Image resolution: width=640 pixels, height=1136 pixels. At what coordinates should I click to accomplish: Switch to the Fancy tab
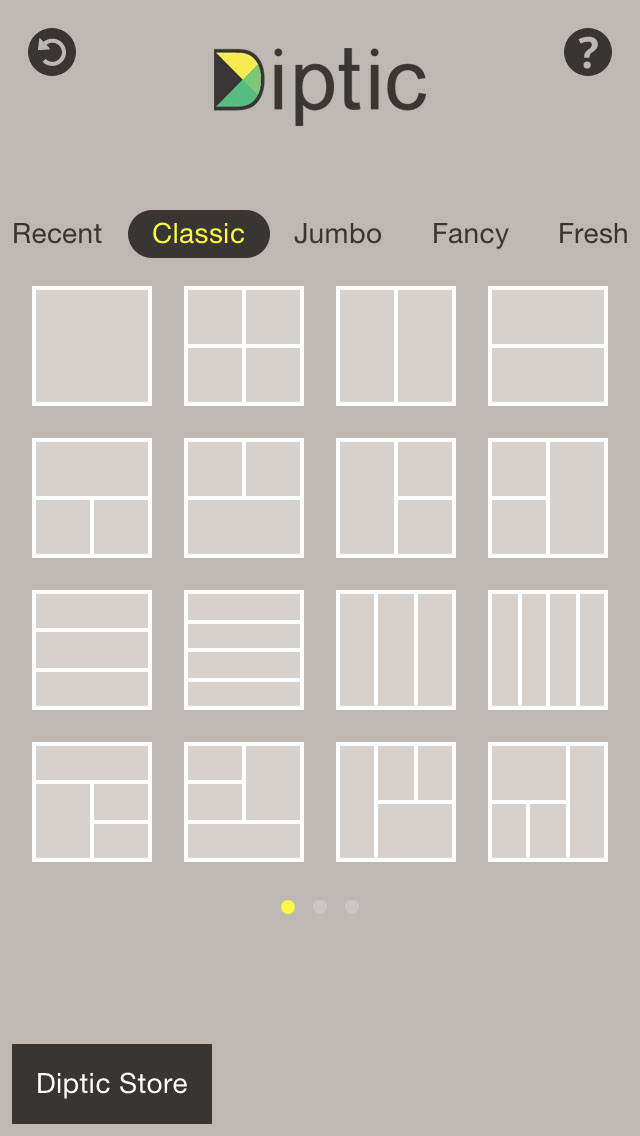(x=470, y=234)
